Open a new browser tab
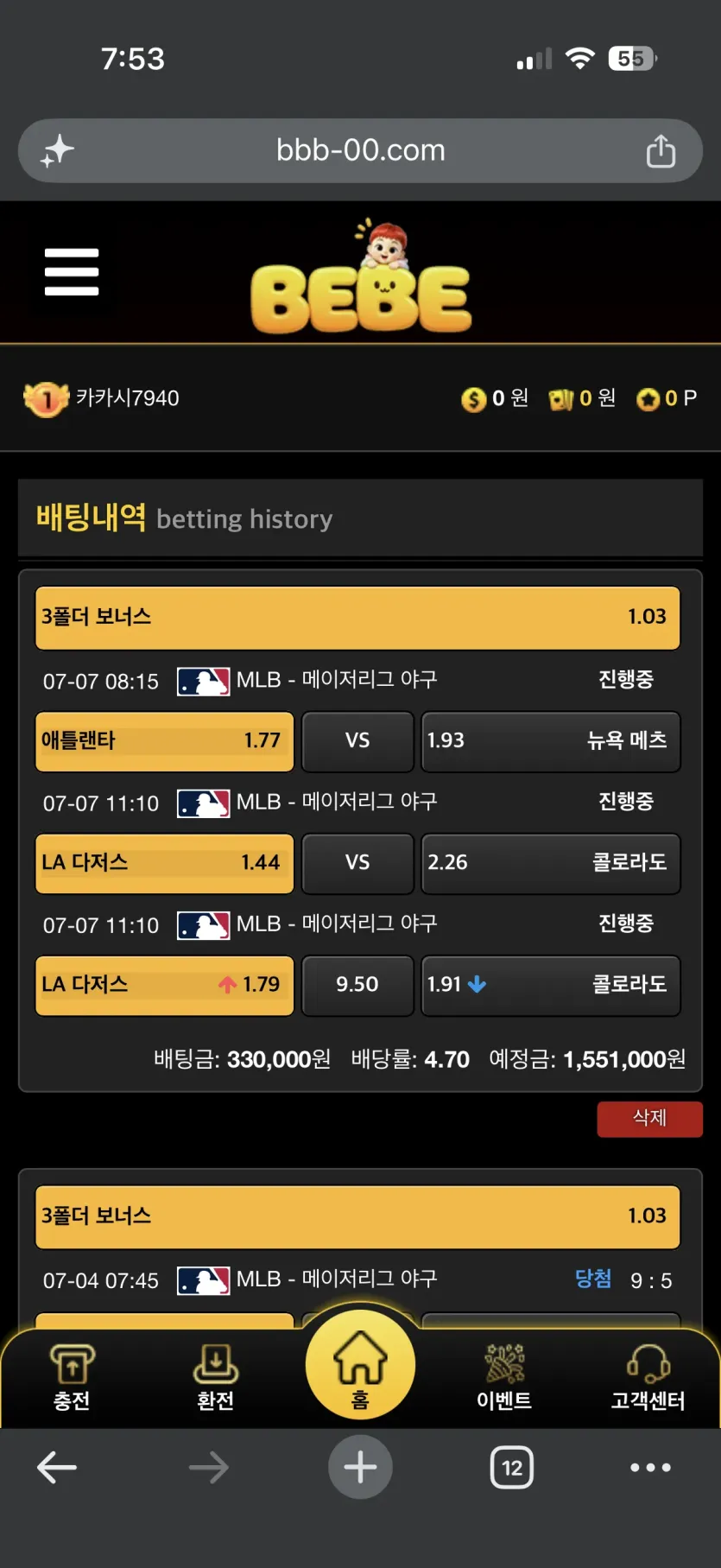Viewport: 721px width, 1568px height. click(360, 1467)
